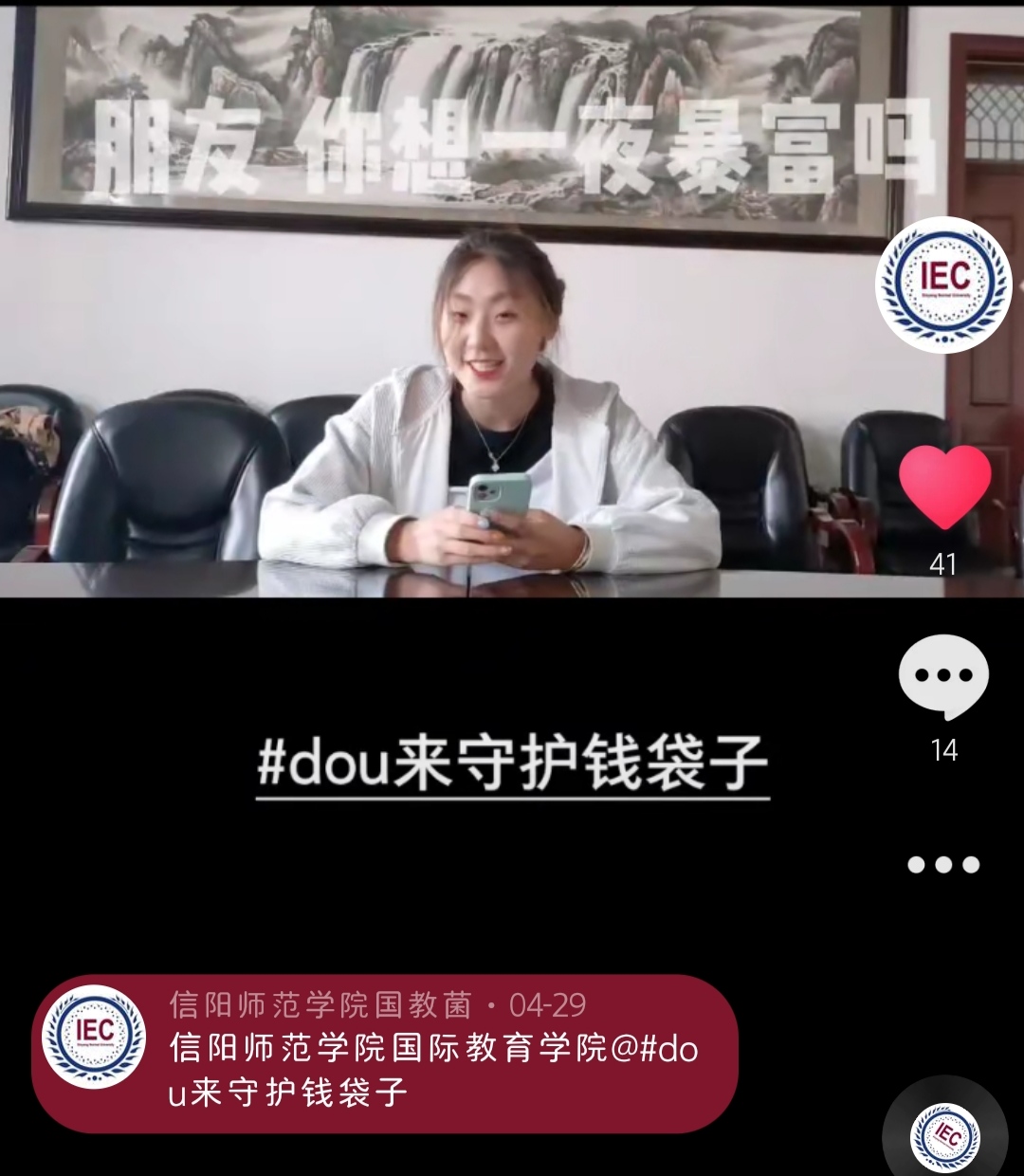Image resolution: width=1024 pixels, height=1176 pixels.
Task: Like the video with the heart icon
Action: pyautogui.click(x=944, y=486)
